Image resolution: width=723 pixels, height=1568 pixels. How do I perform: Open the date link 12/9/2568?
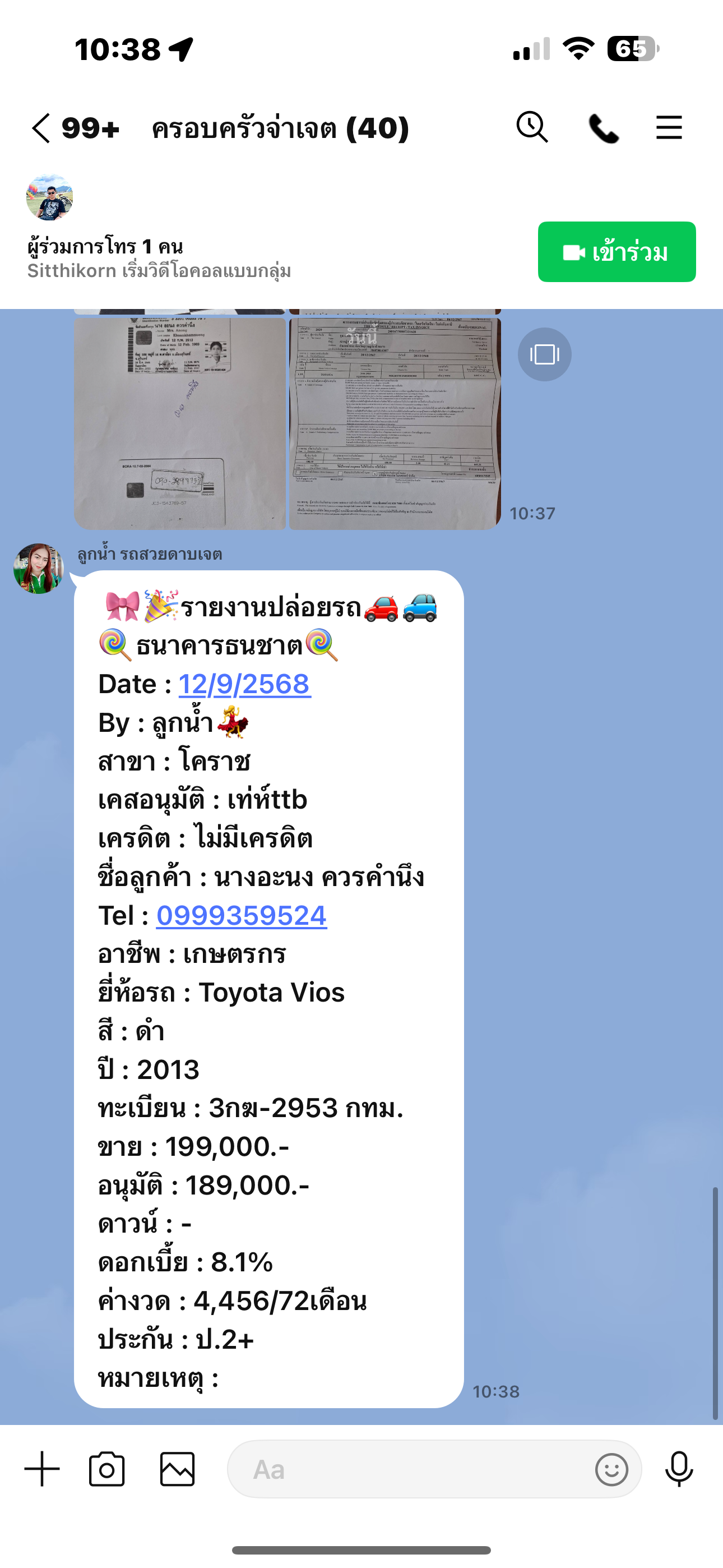(244, 684)
